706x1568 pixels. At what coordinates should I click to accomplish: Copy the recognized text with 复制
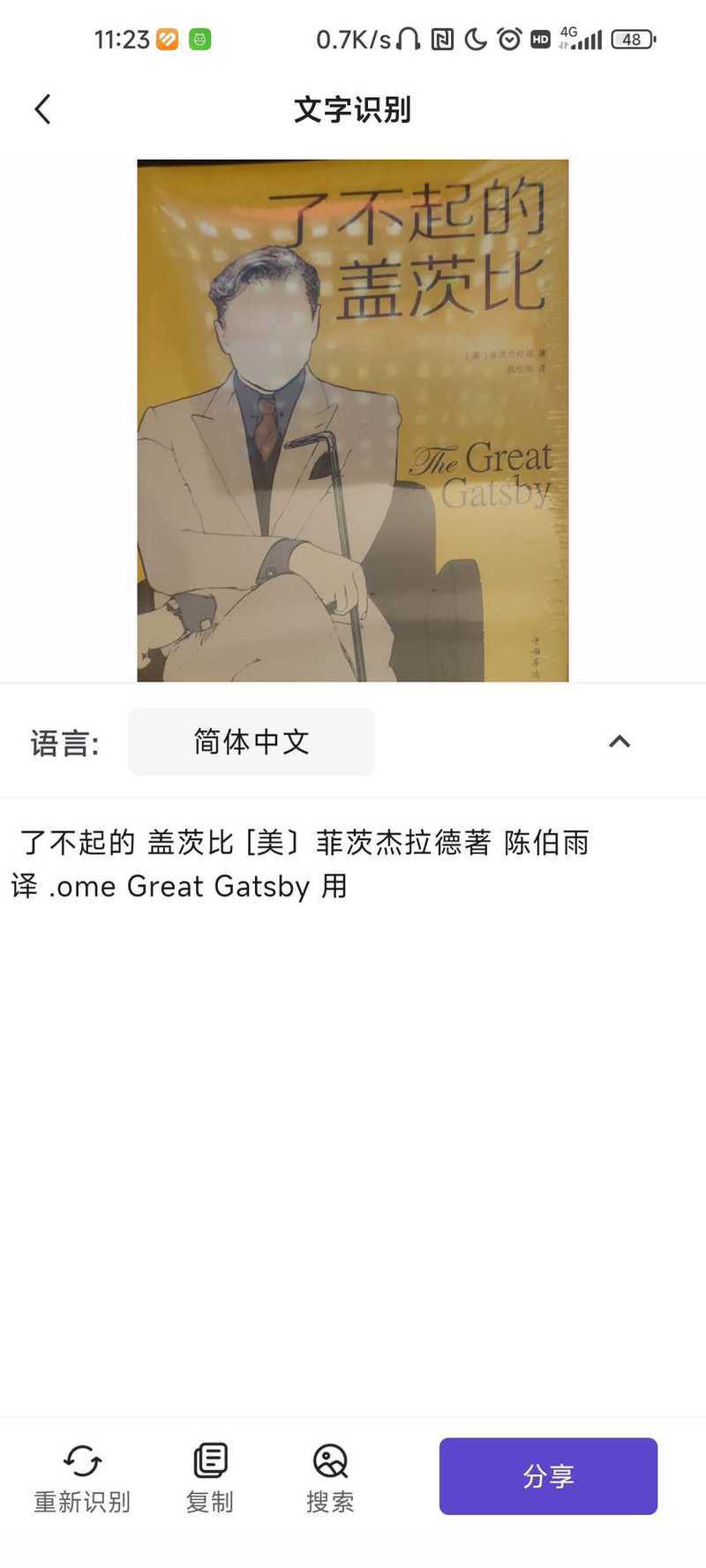pyautogui.click(x=210, y=1478)
